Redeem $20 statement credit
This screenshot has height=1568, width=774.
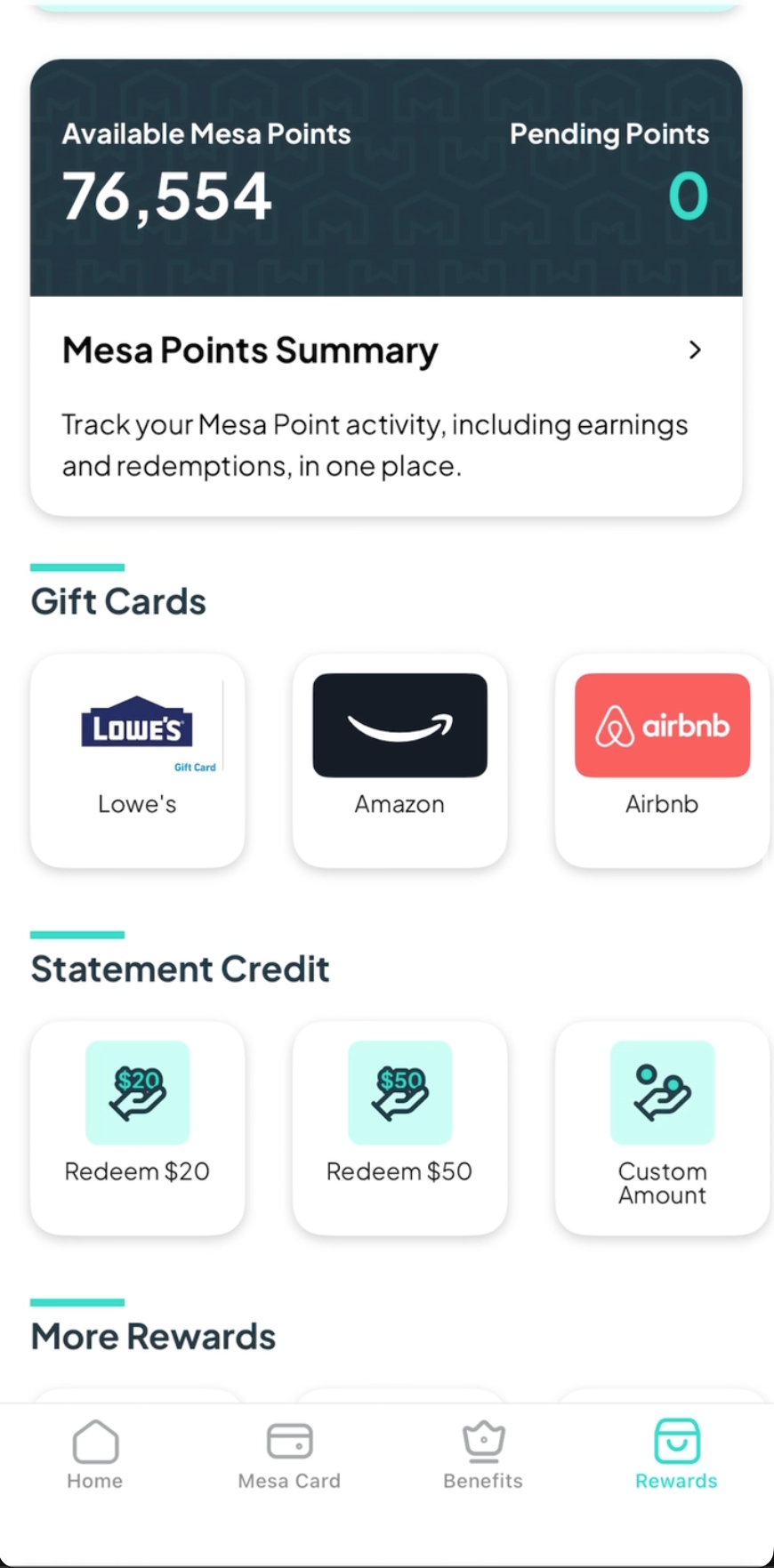[138, 1126]
